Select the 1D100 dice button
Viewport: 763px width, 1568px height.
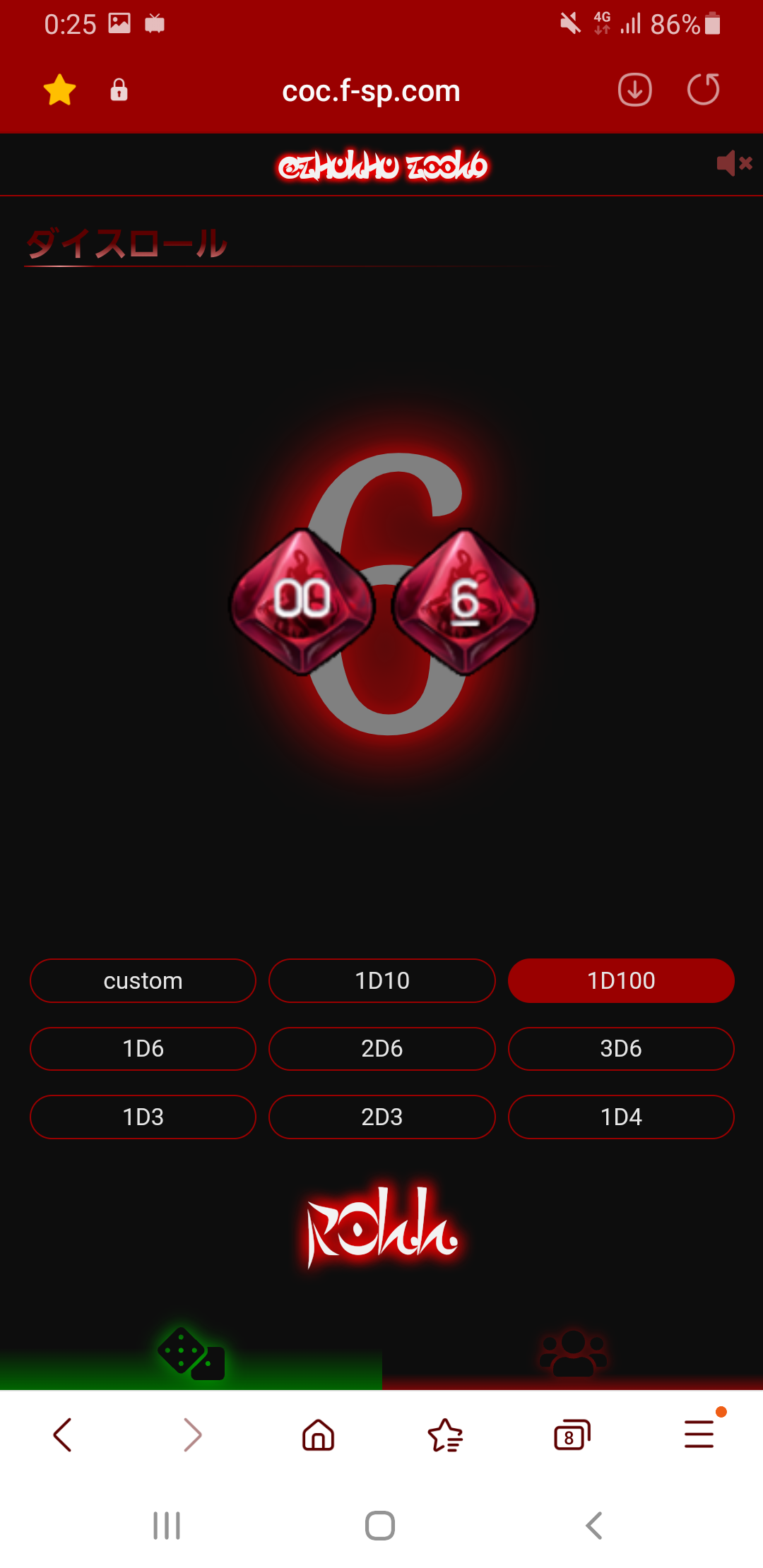pos(621,980)
